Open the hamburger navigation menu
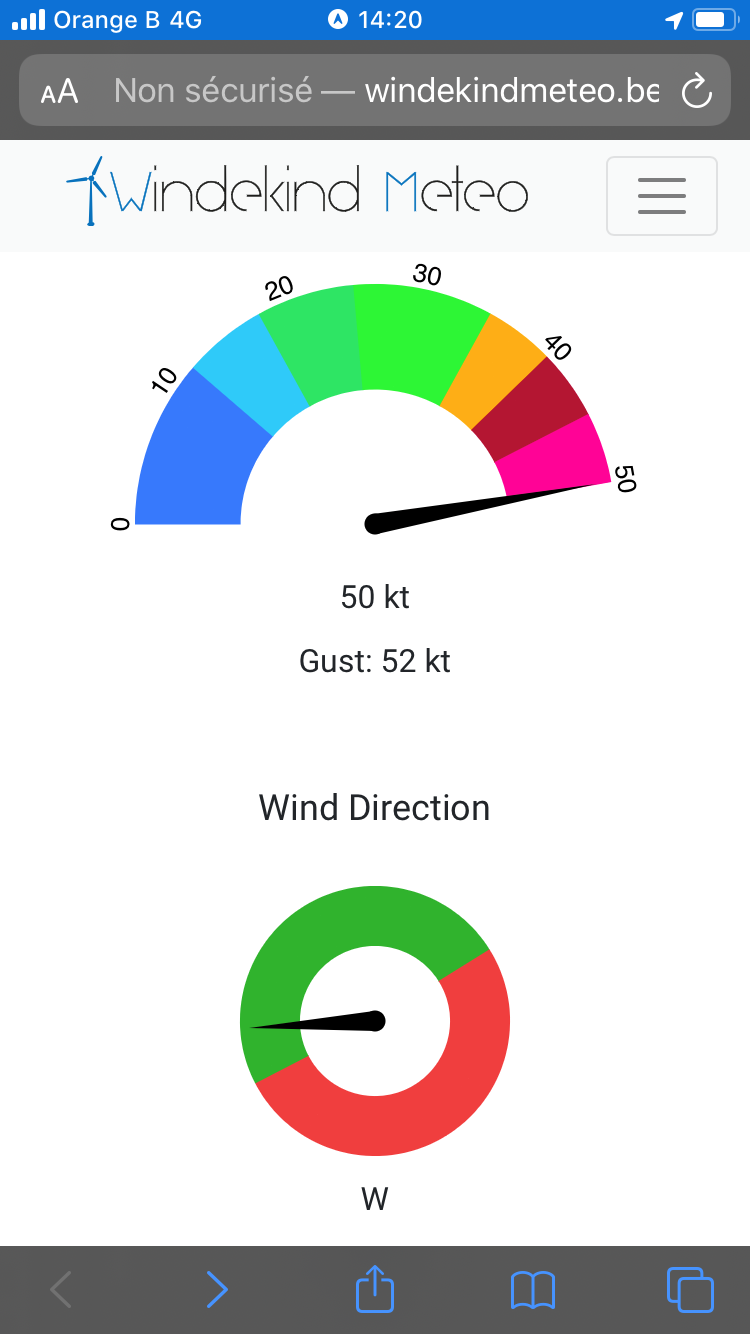The height and width of the screenshot is (1334, 750). pyautogui.click(x=661, y=196)
